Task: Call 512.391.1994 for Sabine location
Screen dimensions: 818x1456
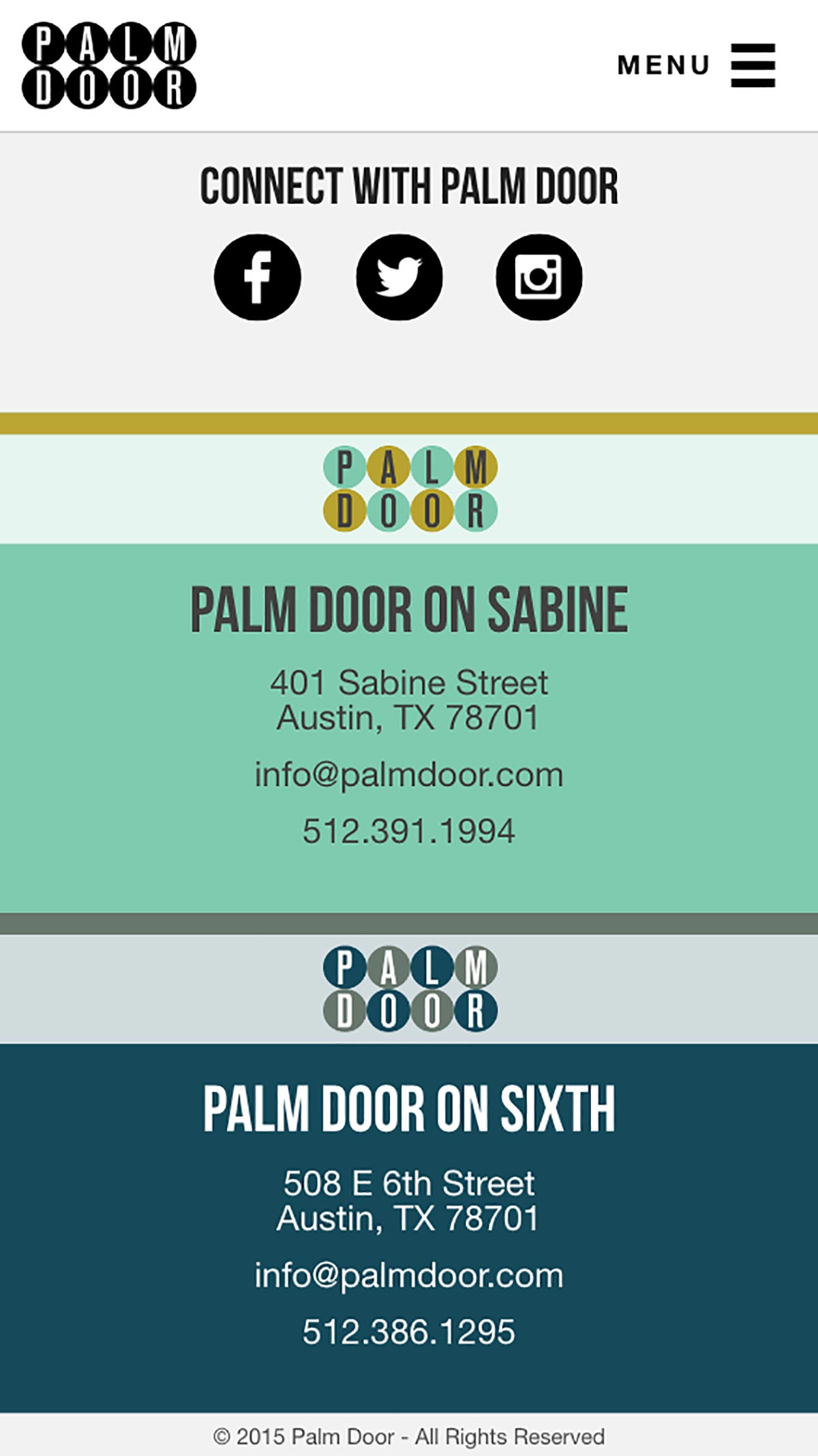Action: (409, 831)
